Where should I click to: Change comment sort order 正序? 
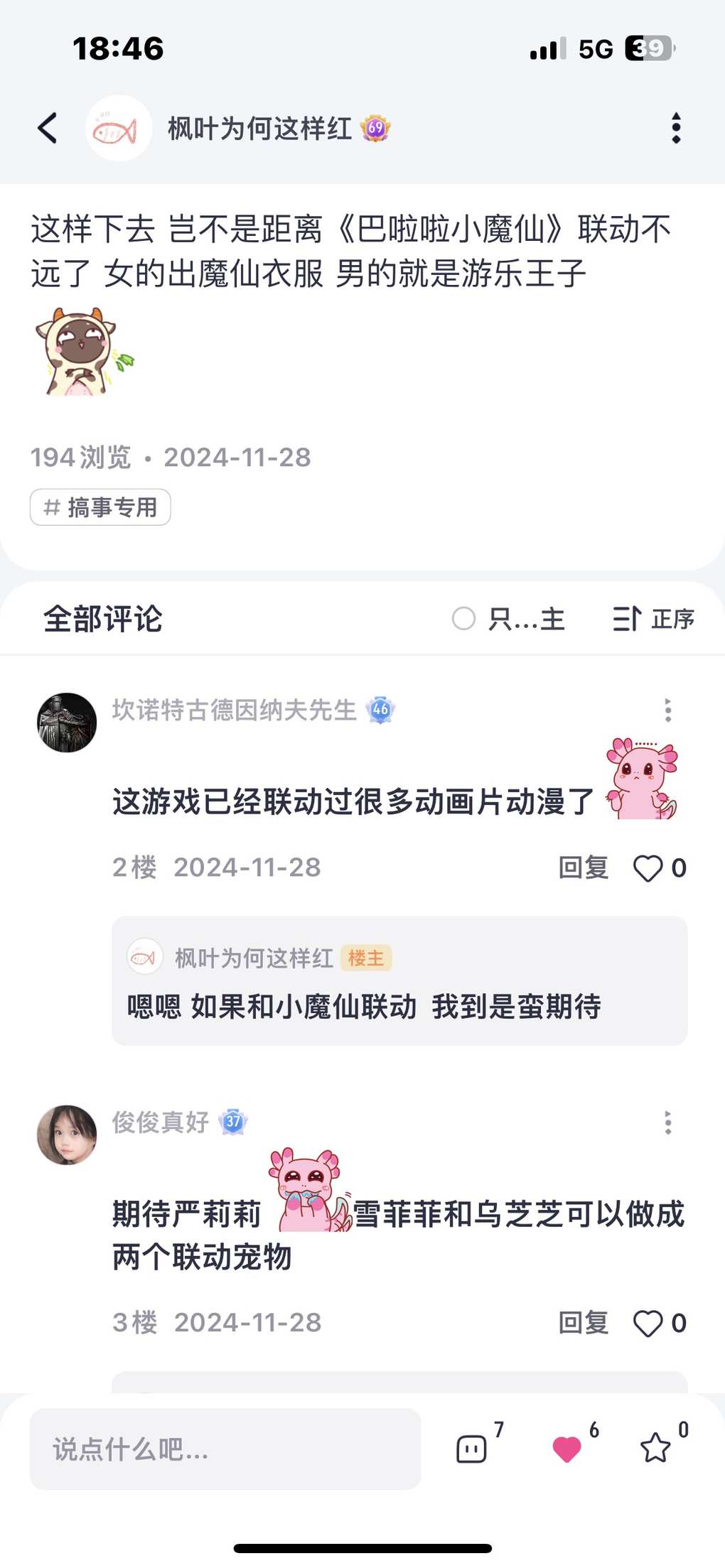(653, 619)
